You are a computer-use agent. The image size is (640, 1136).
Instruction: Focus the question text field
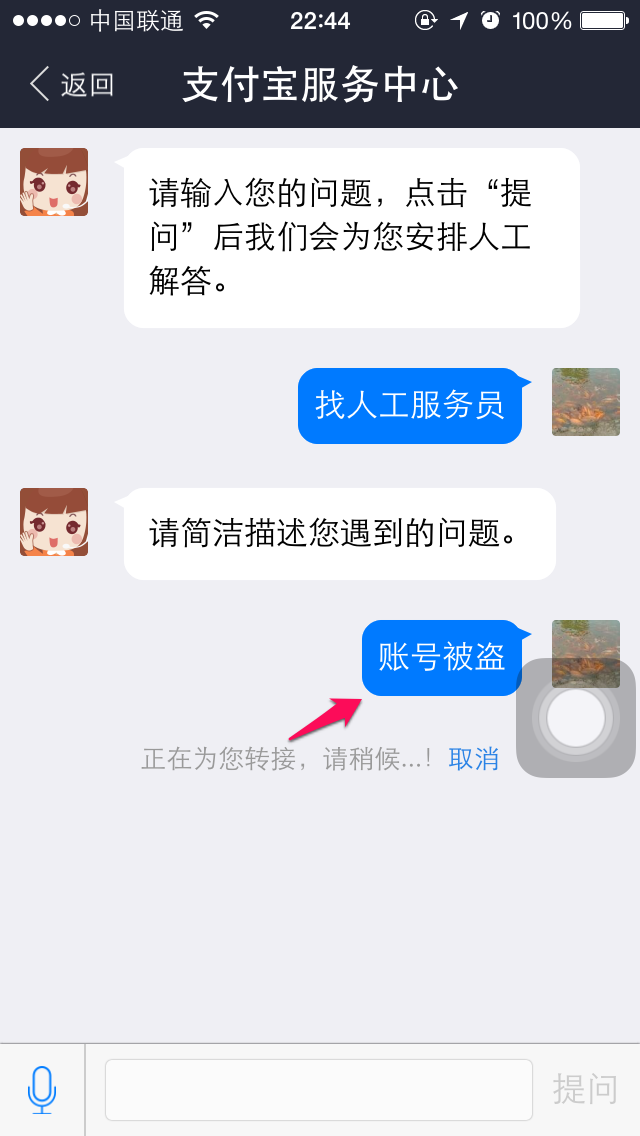point(318,1090)
